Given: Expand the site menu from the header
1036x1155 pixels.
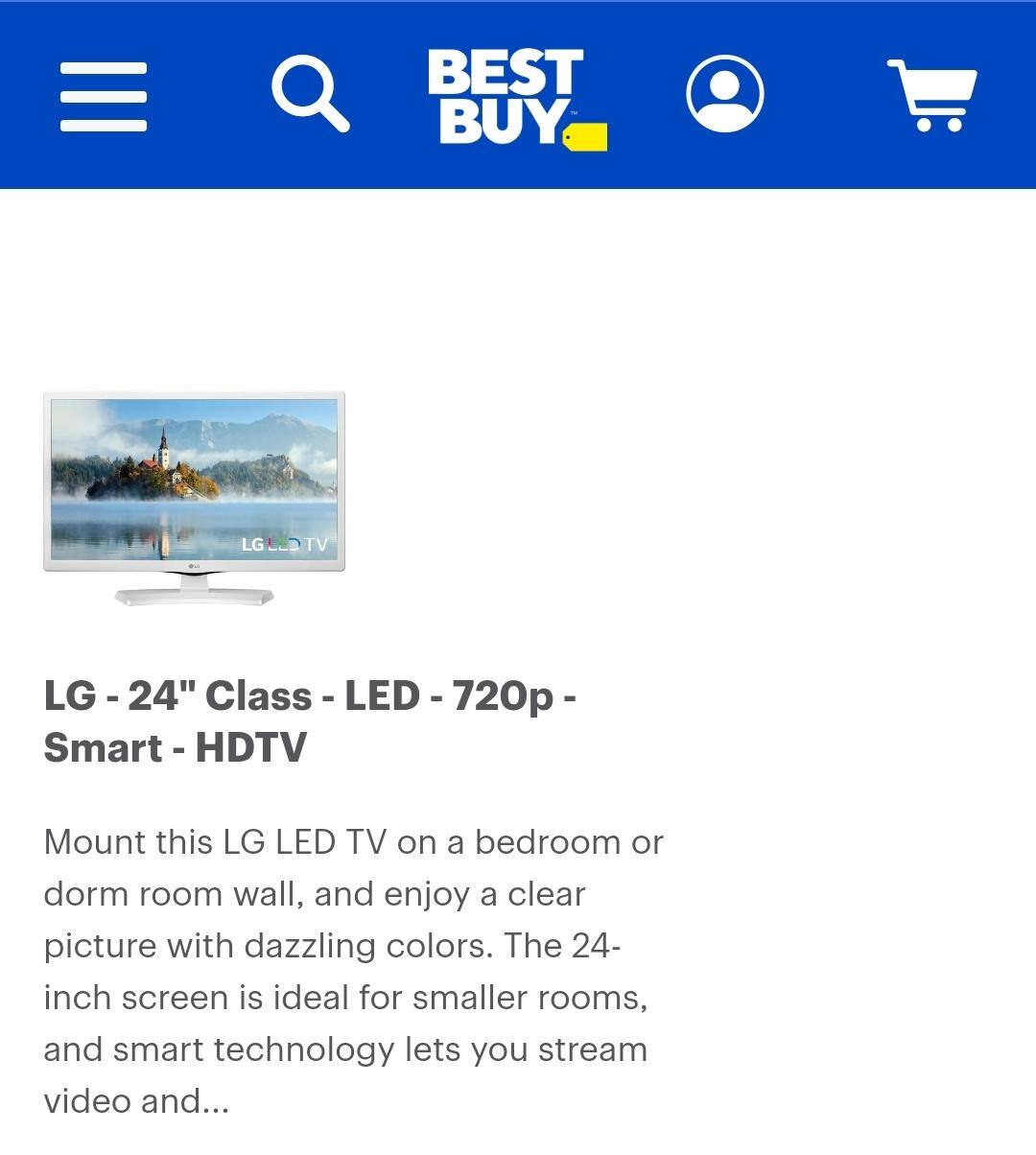Looking at the screenshot, I should 104,95.
